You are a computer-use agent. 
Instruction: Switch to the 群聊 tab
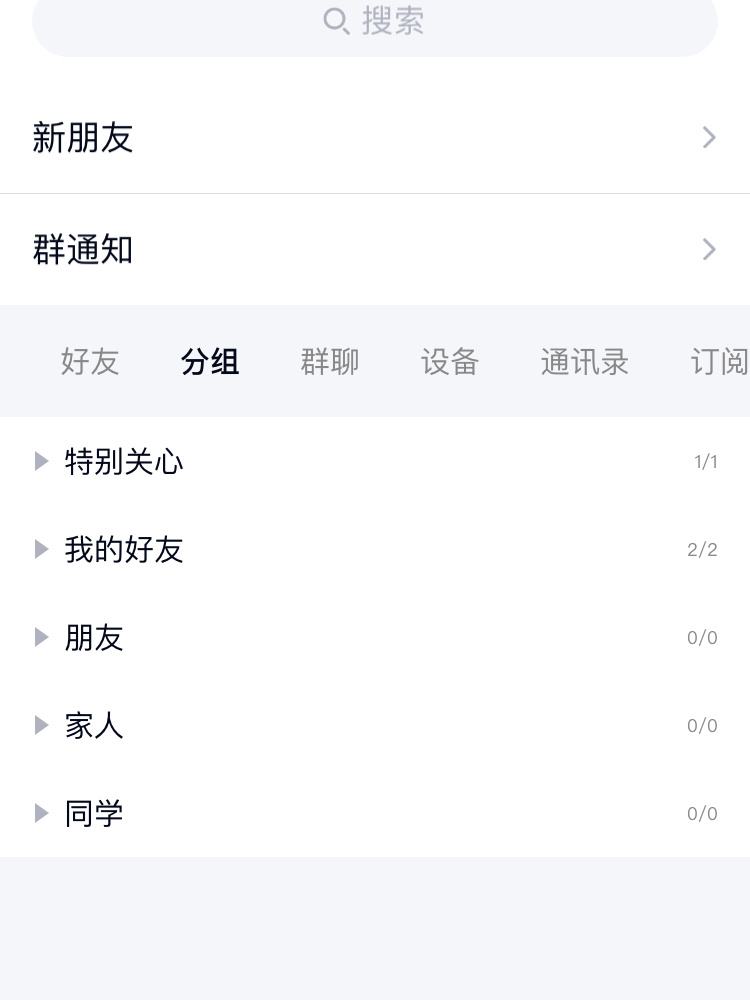click(x=330, y=362)
